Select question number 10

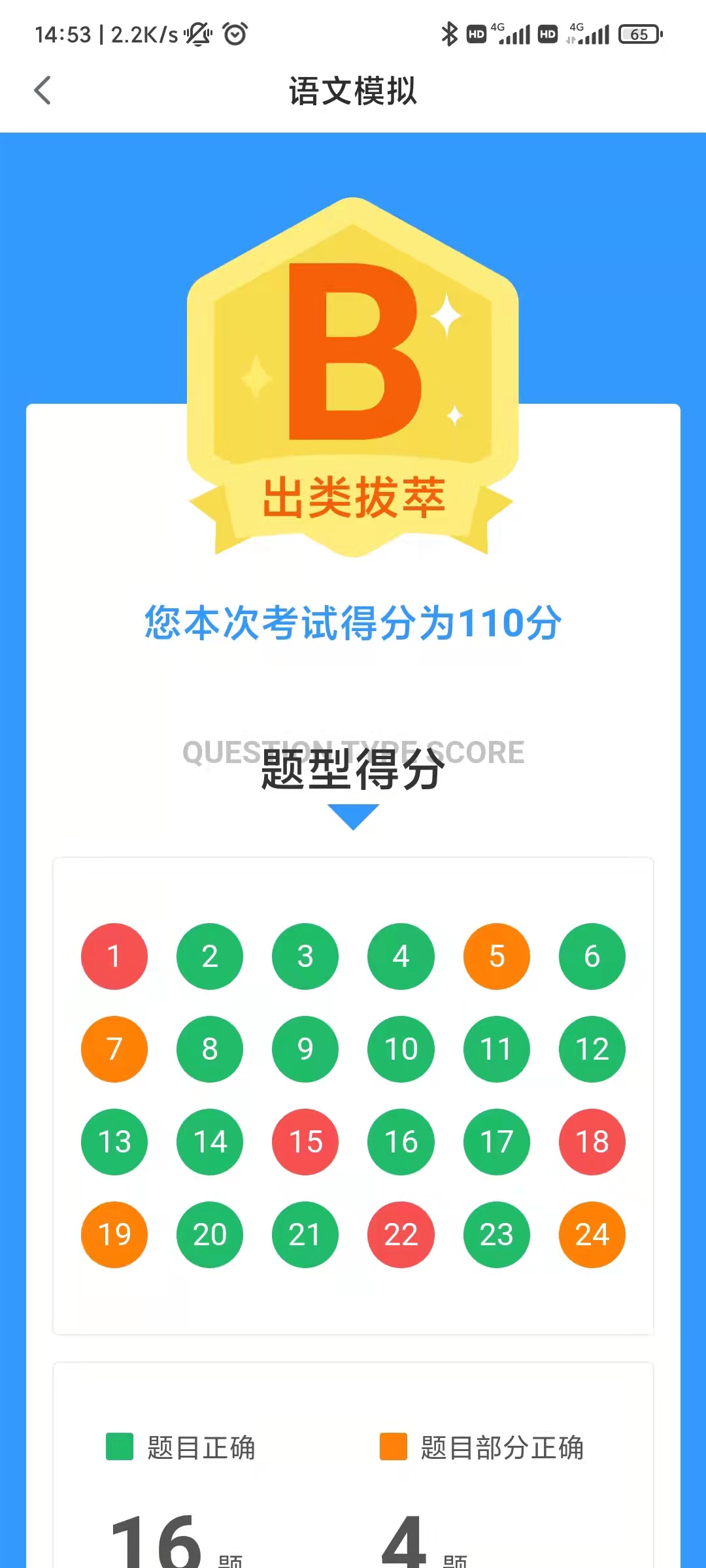pos(401,1049)
